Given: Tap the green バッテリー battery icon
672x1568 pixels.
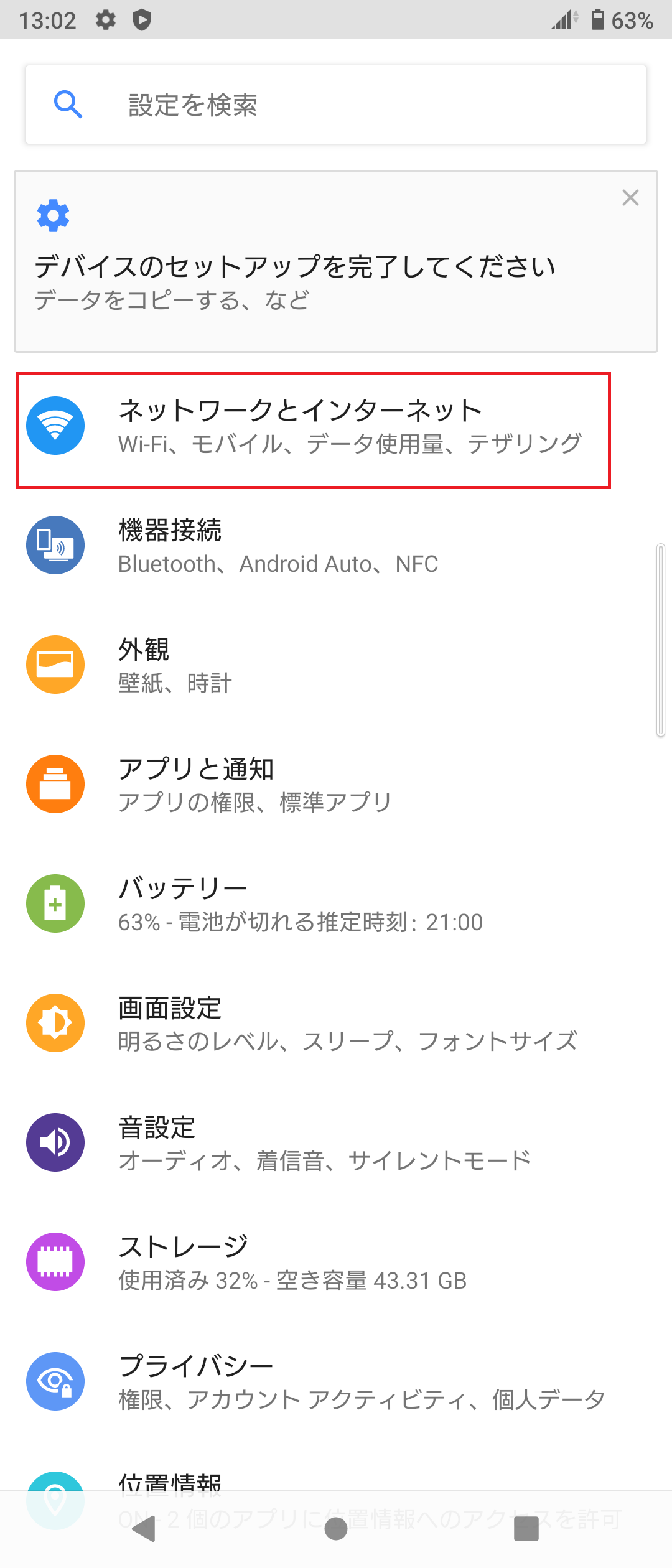Looking at the screenshot, I should pos(55,903).
